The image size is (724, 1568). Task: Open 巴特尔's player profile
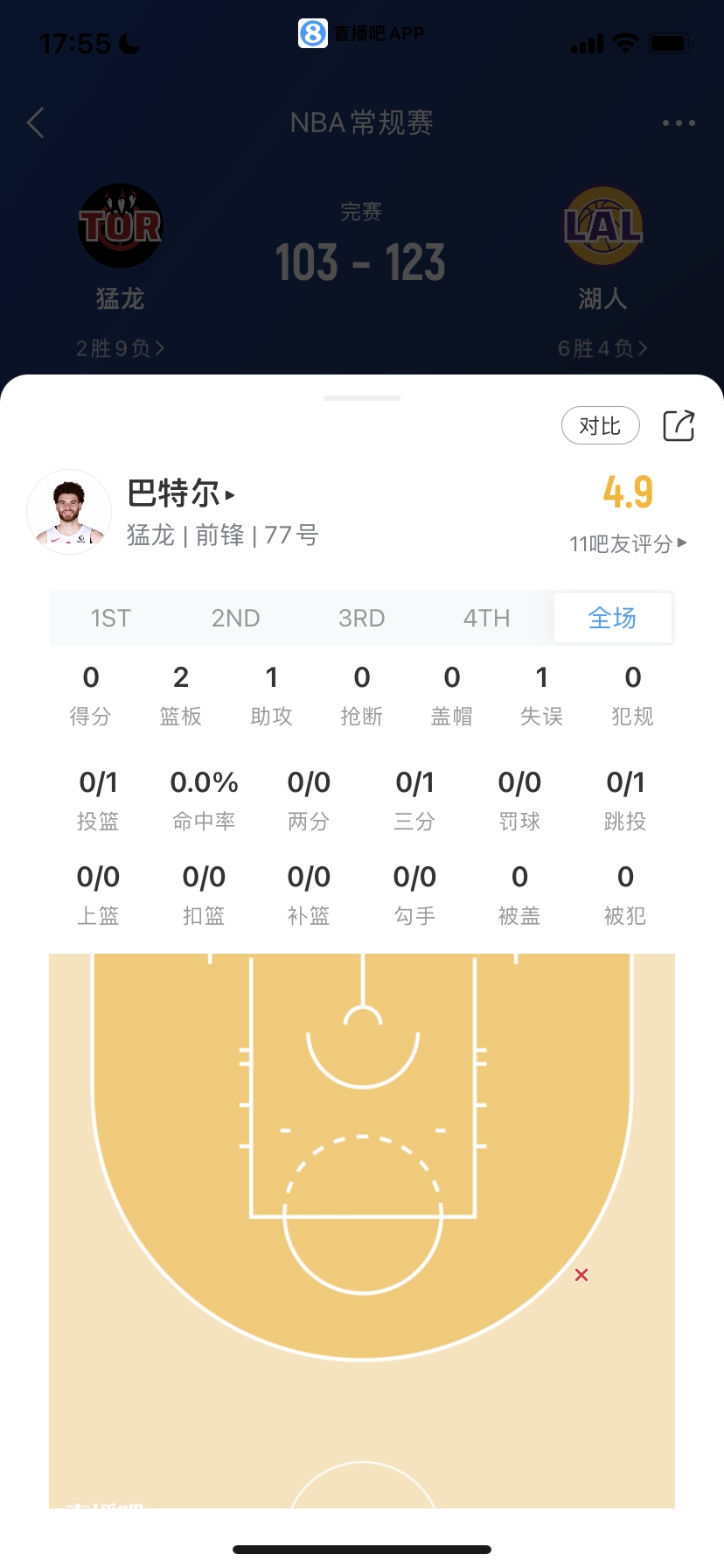click(181, 493)
